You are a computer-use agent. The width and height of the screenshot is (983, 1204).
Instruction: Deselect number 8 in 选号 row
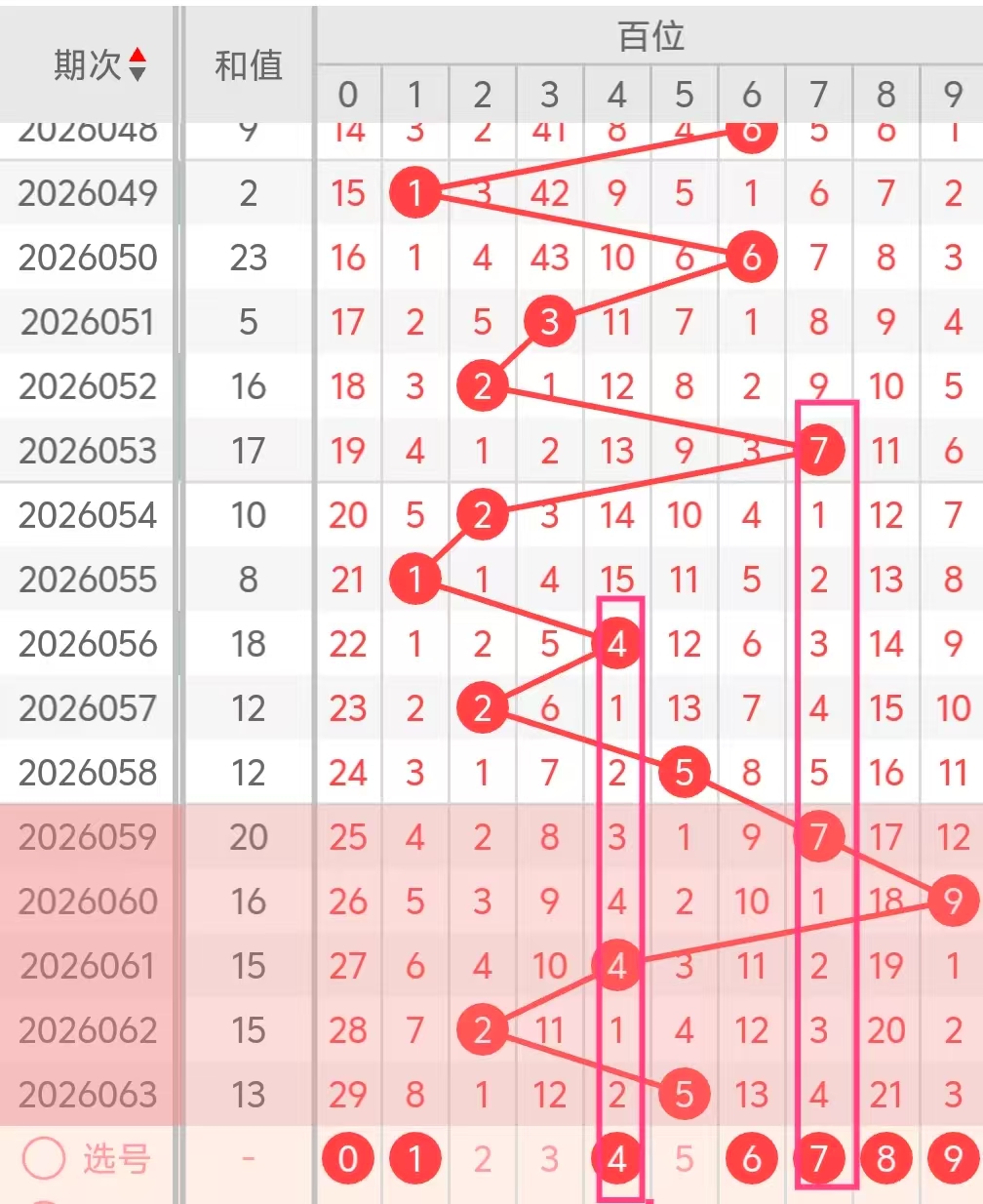point(886,1159)
